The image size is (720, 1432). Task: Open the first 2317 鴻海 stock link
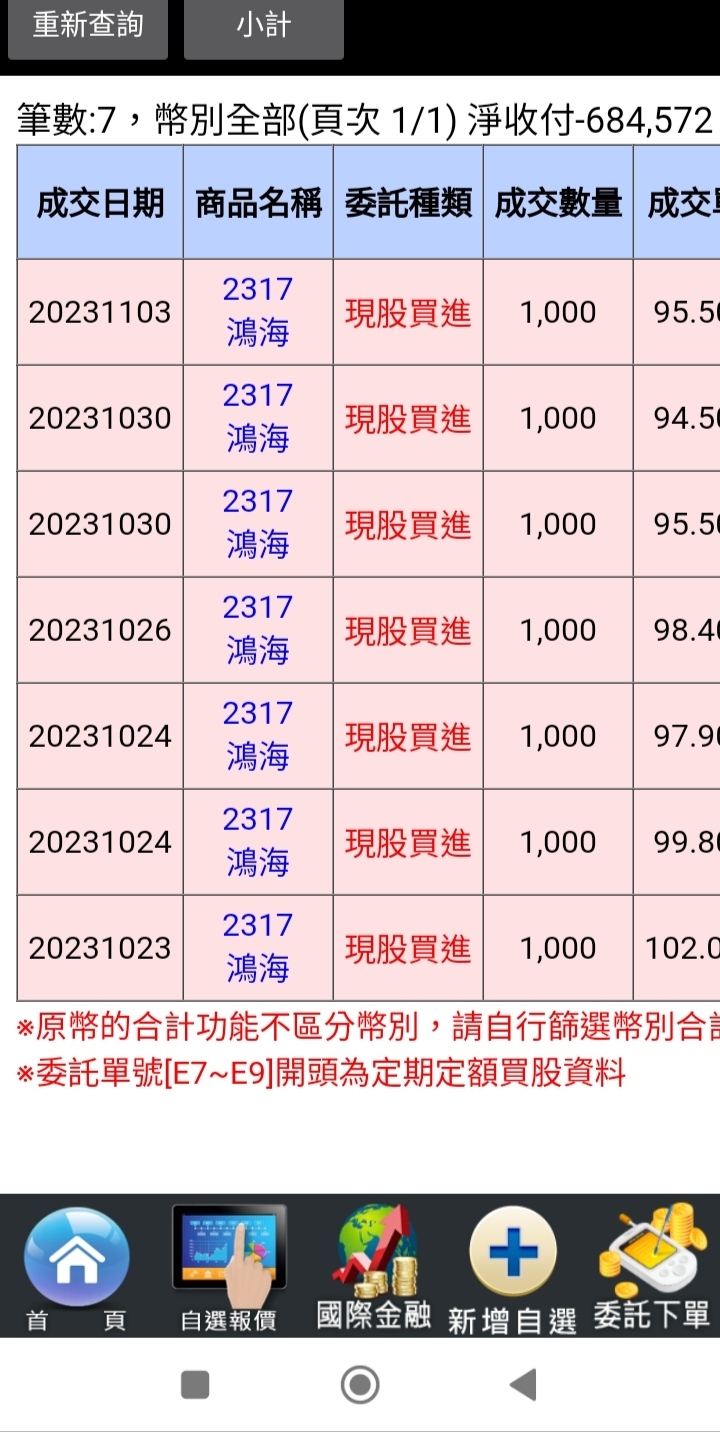click(257, 311)
